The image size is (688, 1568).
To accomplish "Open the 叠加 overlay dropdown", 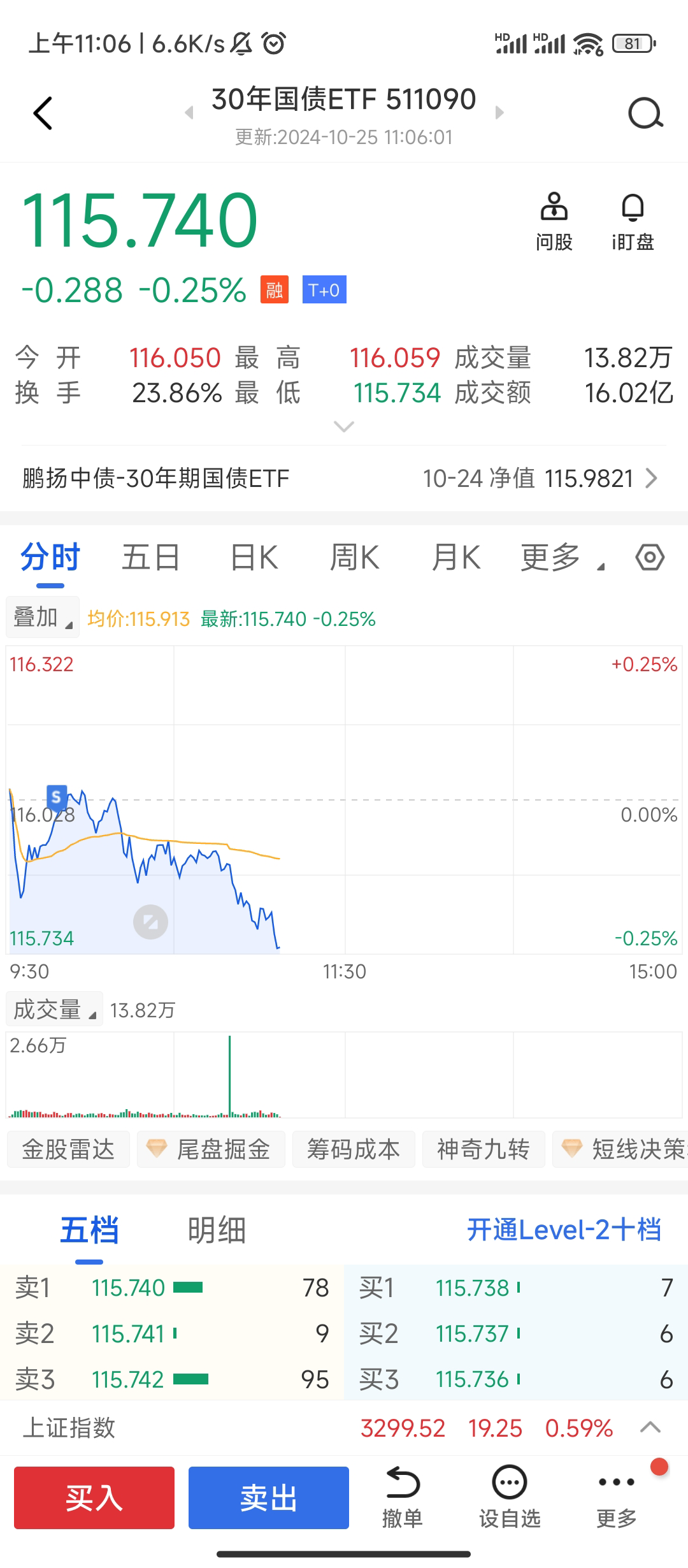I will click(43, 618).
